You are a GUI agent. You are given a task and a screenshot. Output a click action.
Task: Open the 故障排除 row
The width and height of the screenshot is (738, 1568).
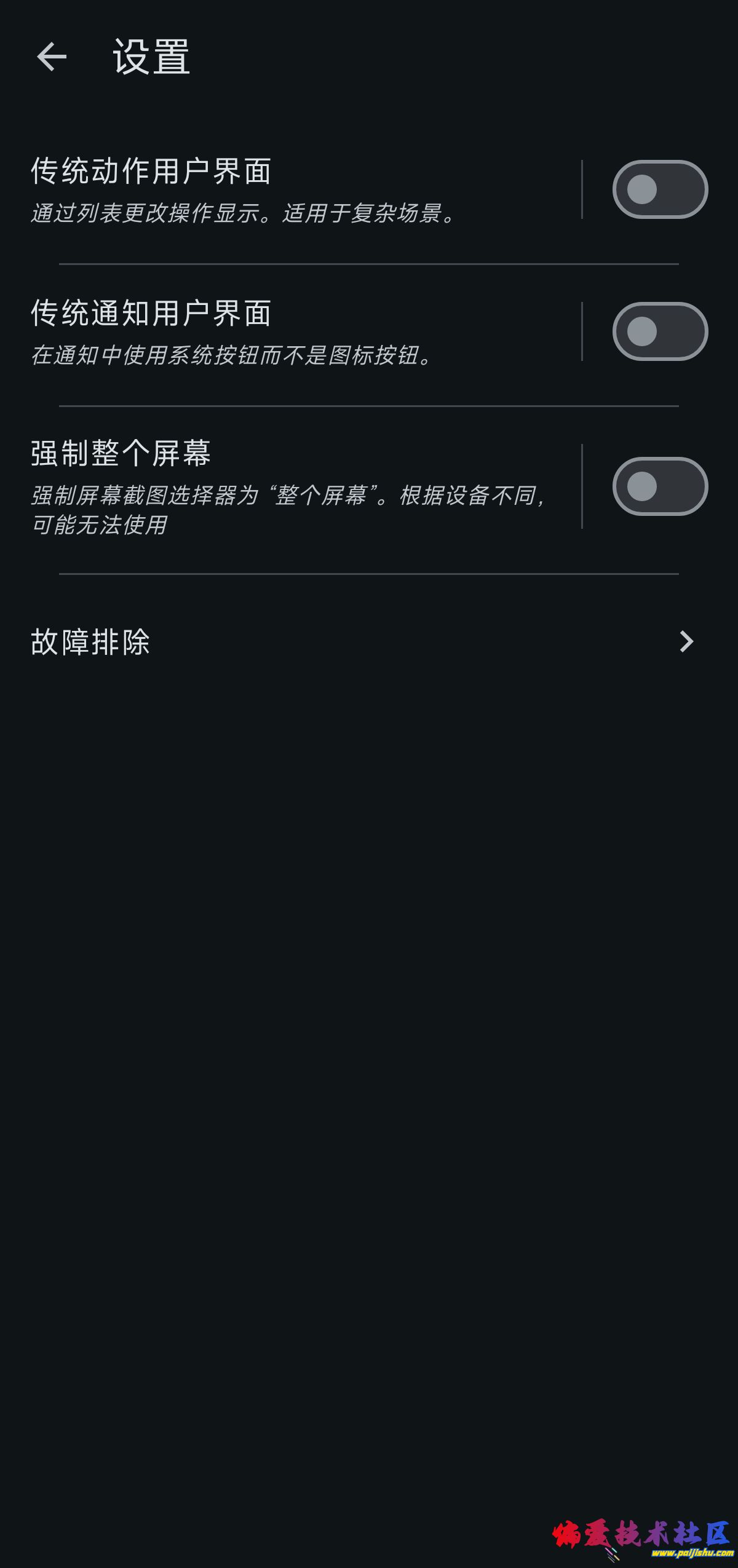363,641
